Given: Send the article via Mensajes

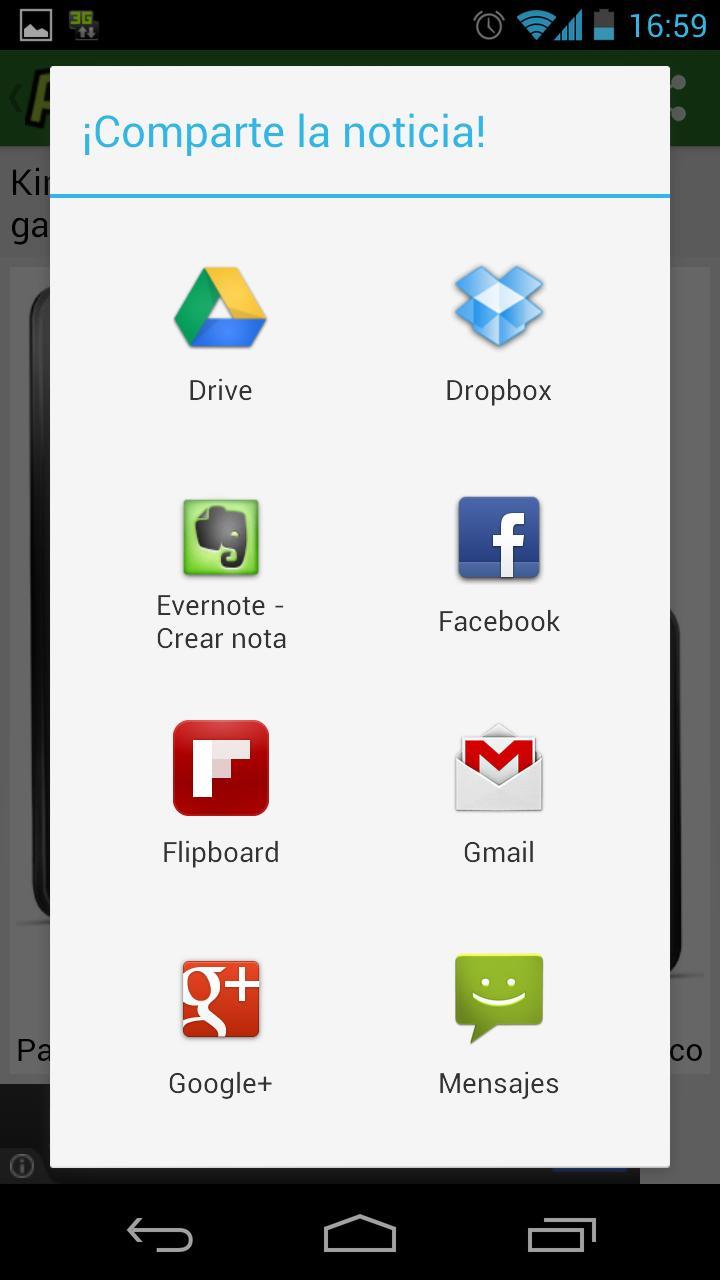Looking at the screenshot, I should pos(498,1020).
